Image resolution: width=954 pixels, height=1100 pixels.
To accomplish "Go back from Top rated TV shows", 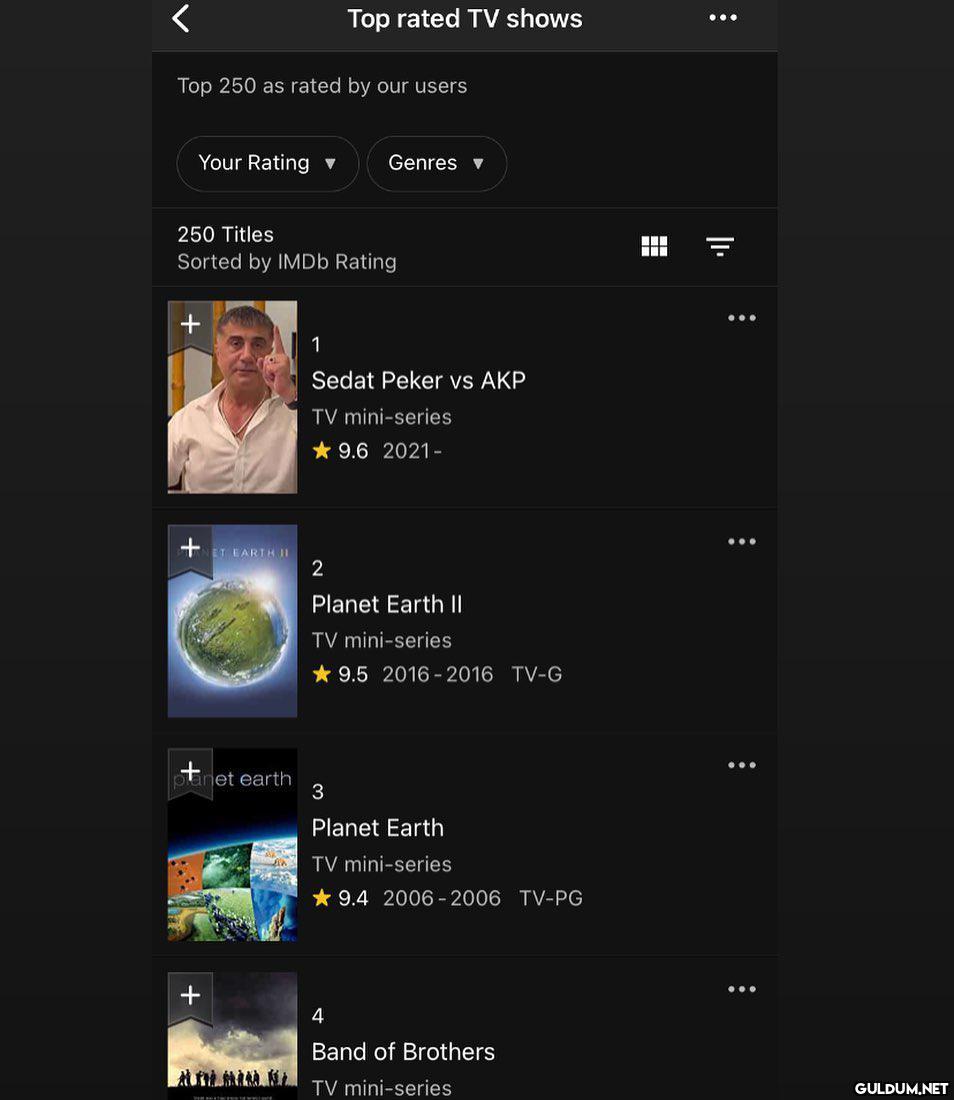I will [x=181, y=19].
